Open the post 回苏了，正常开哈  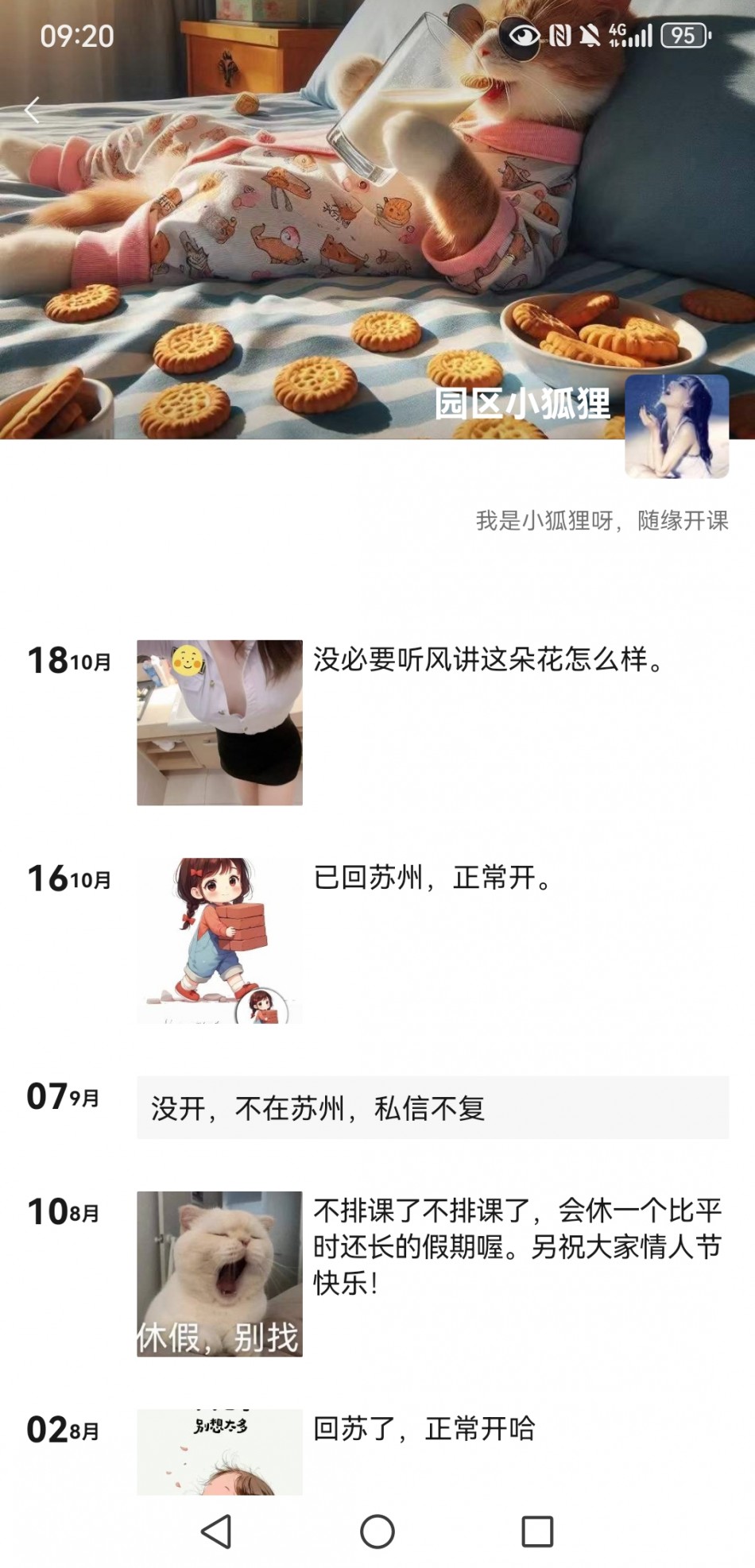point(424,1429)
